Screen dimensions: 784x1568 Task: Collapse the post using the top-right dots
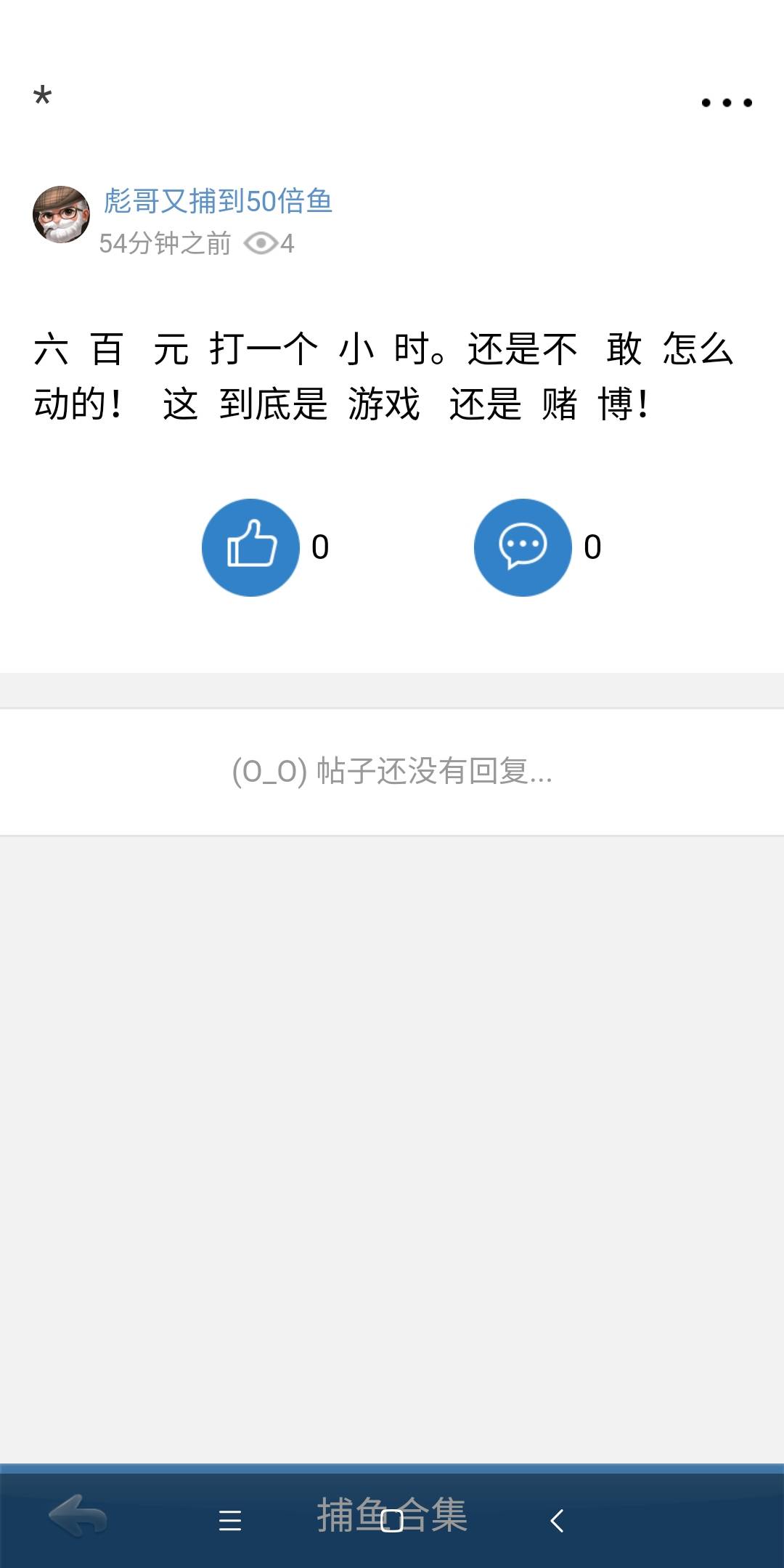pos(725,102)
